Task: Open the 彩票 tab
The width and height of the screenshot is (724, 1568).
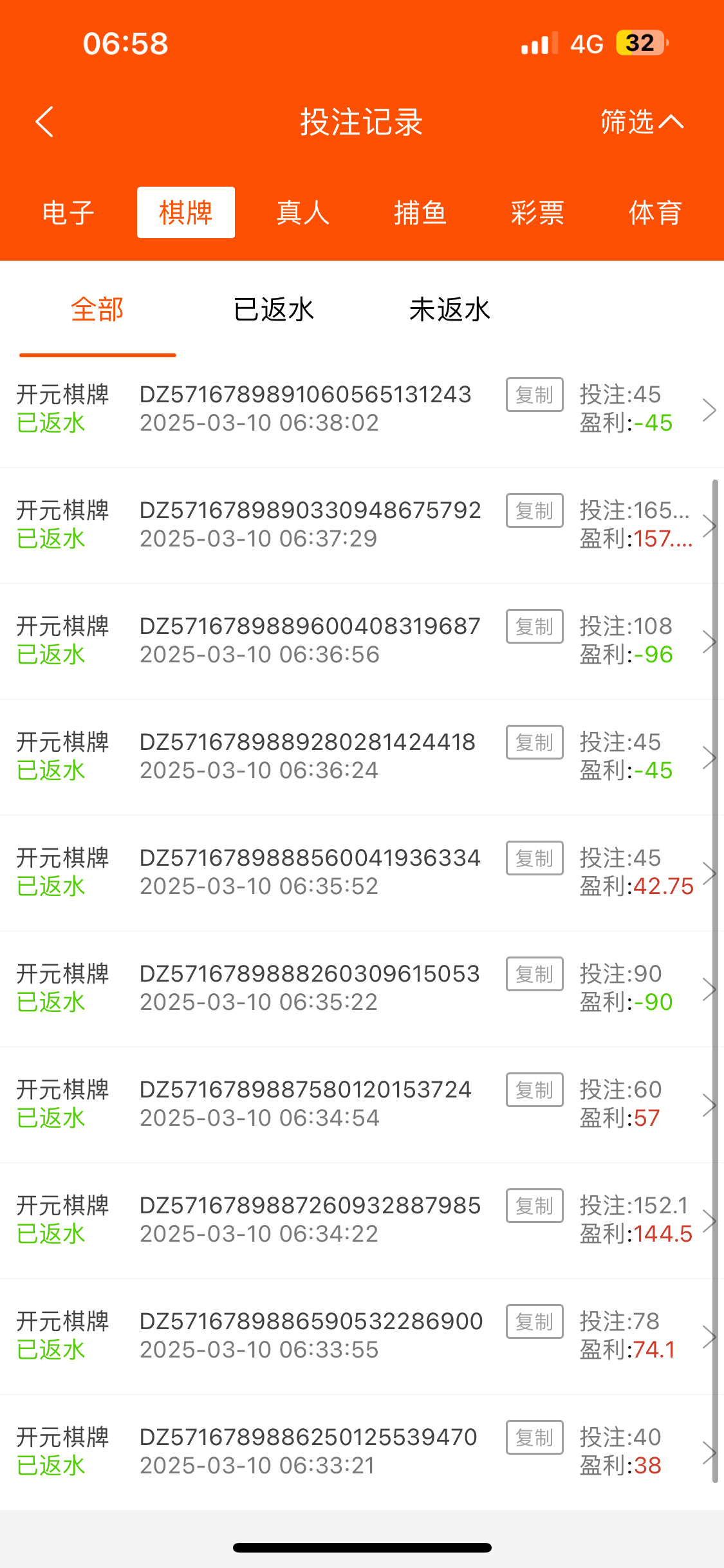Action: tap(537, 212)
